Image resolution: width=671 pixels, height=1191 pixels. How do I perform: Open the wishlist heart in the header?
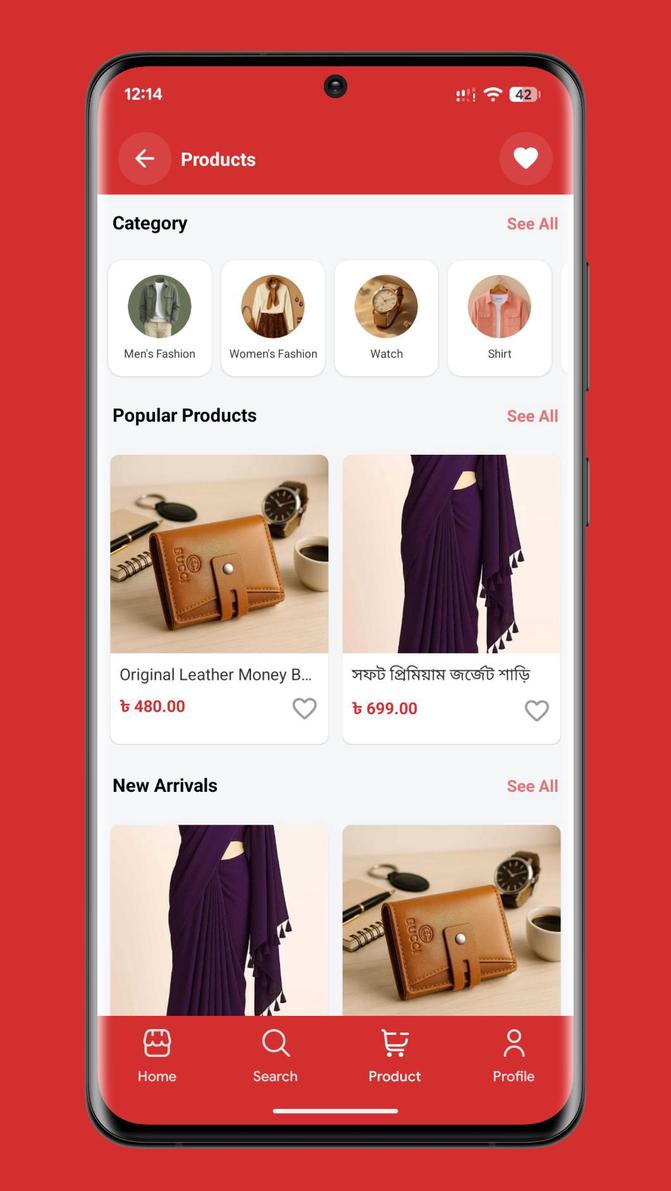pos(525,159)
